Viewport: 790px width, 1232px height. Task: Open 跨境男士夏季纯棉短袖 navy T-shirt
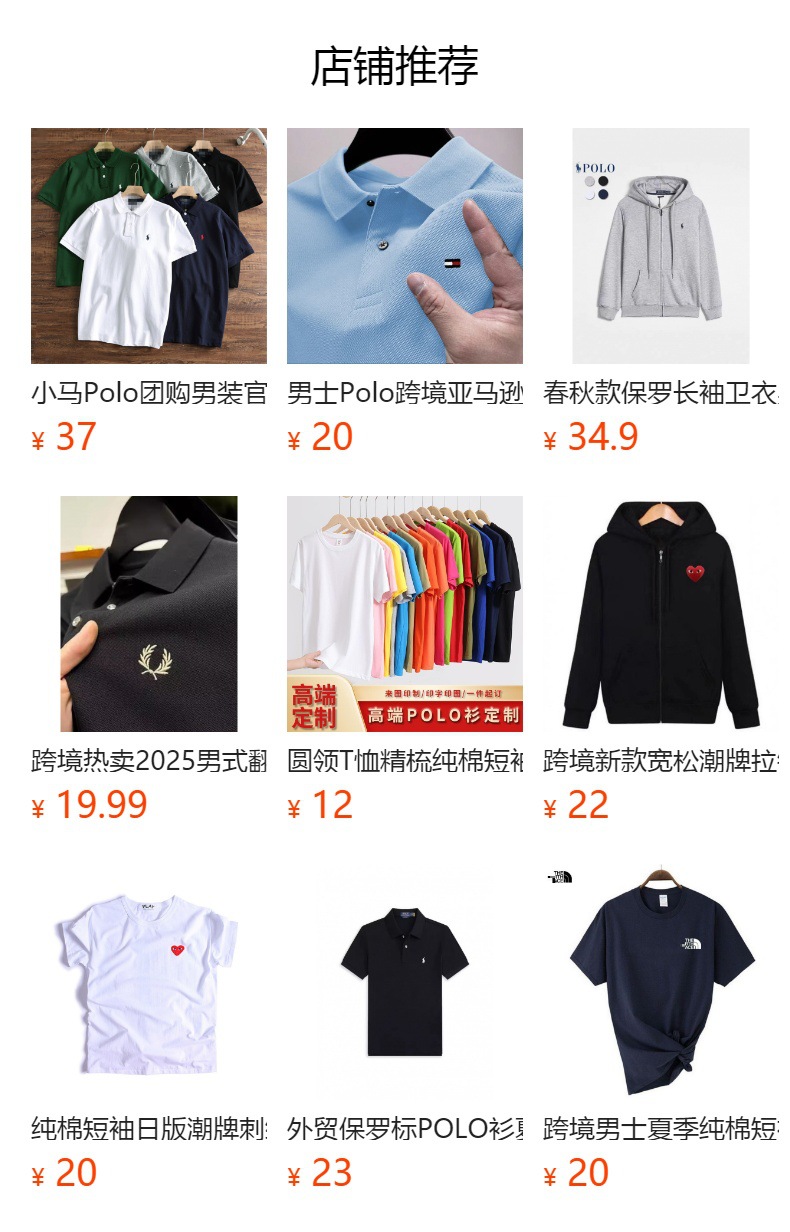(661, 982)
